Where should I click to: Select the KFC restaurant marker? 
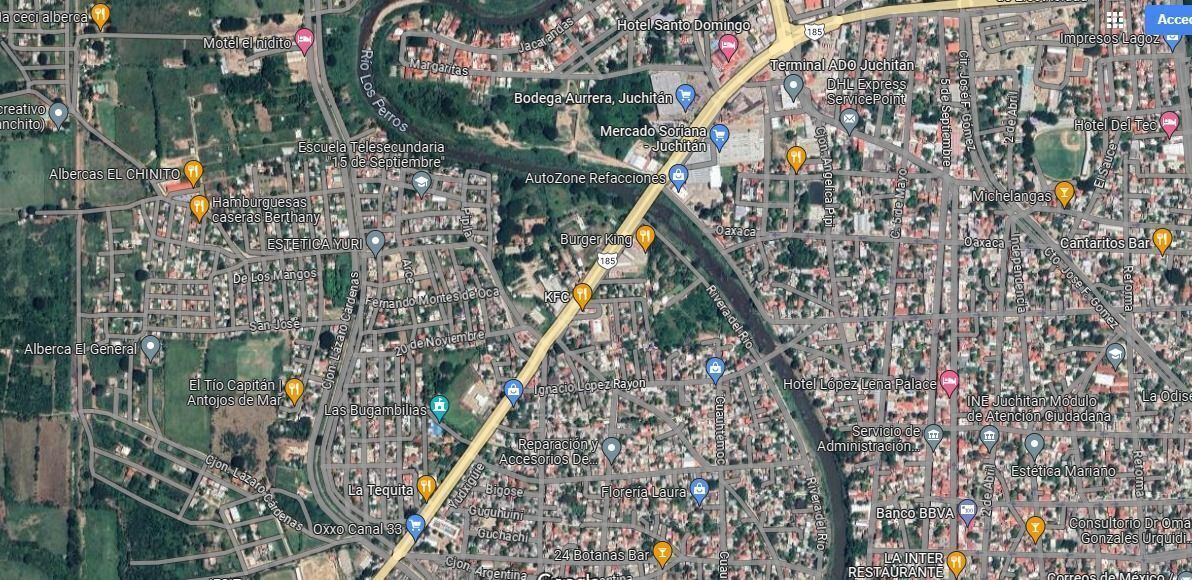coord(582,294)
